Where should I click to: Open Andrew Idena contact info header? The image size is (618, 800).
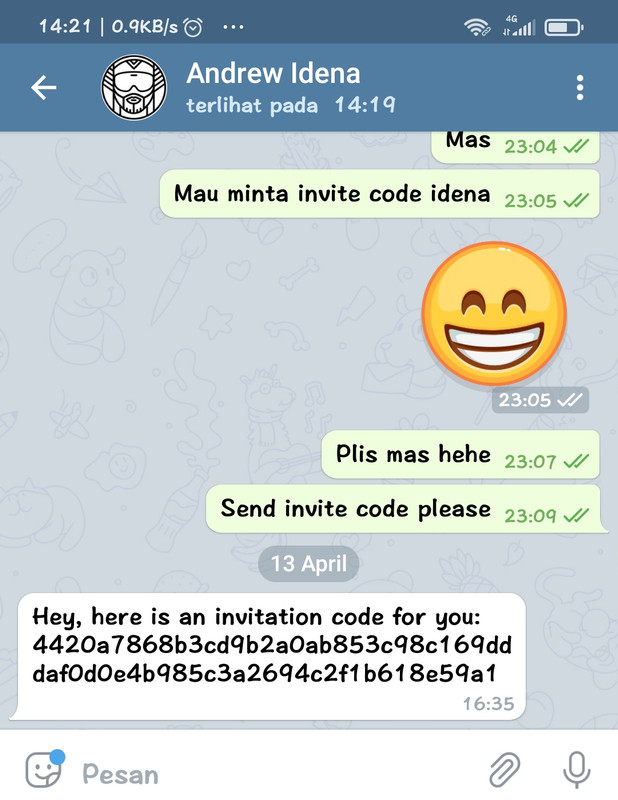(x=290, y=87)
